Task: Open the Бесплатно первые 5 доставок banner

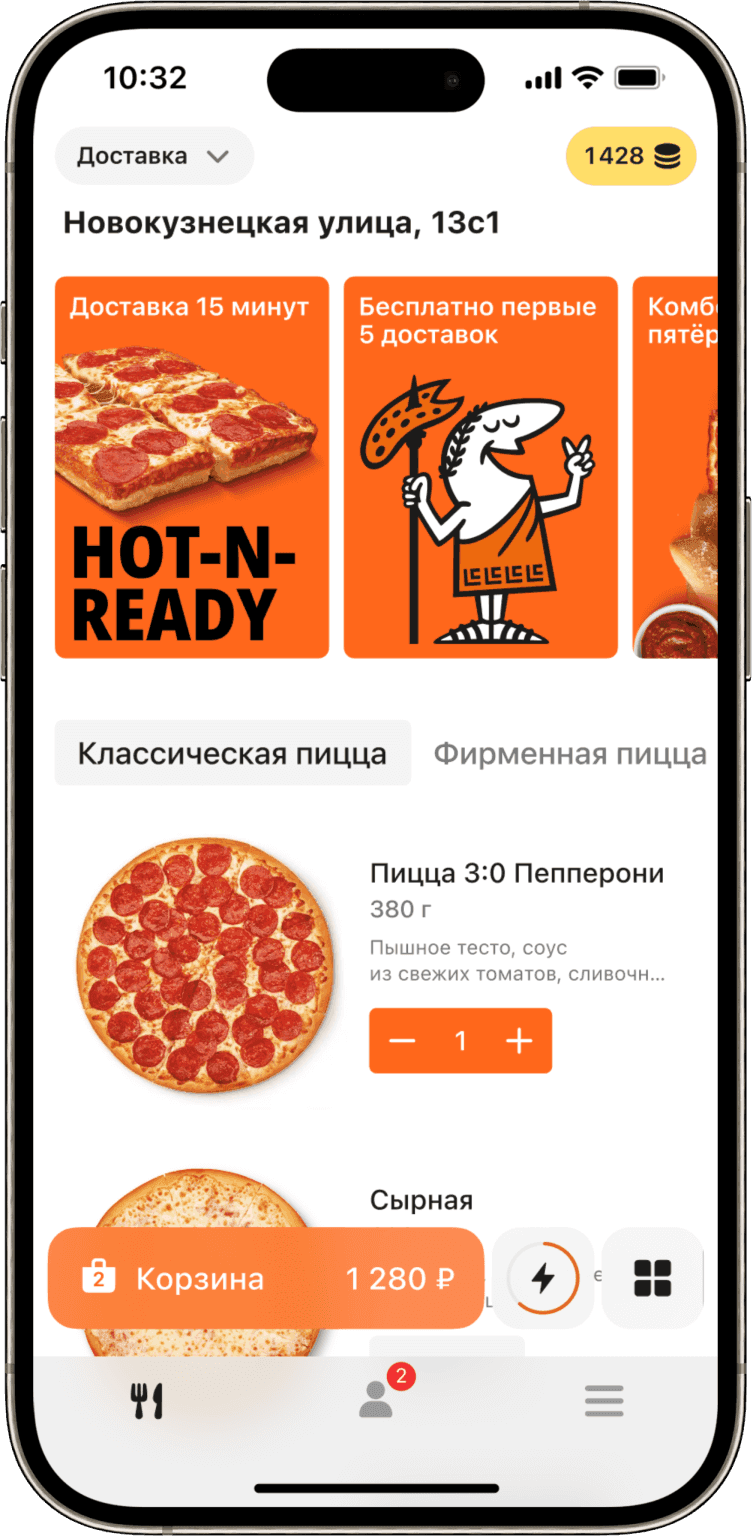Action: tap(480, 467)
